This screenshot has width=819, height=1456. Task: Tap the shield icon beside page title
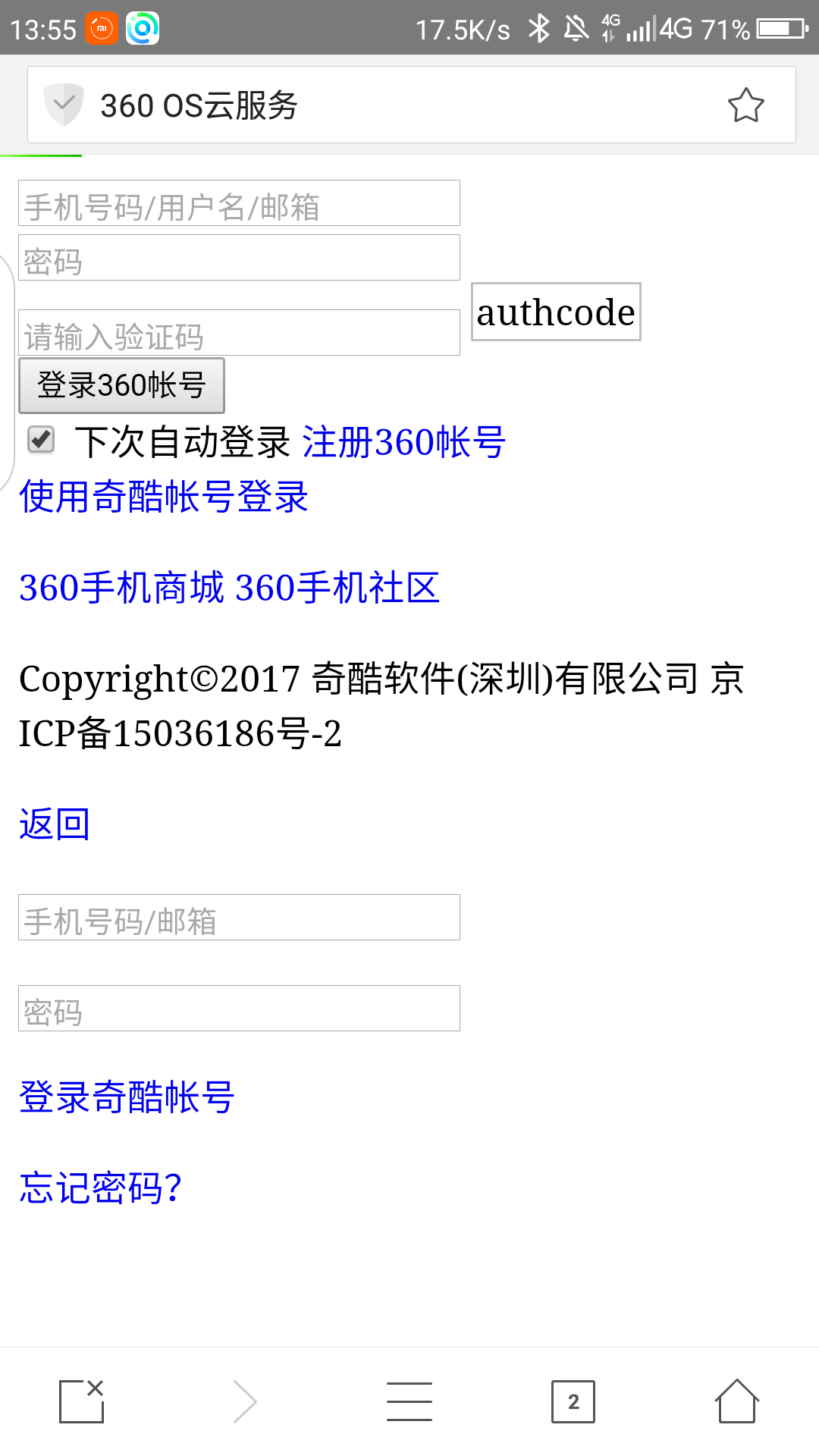(x=64, y=105)
